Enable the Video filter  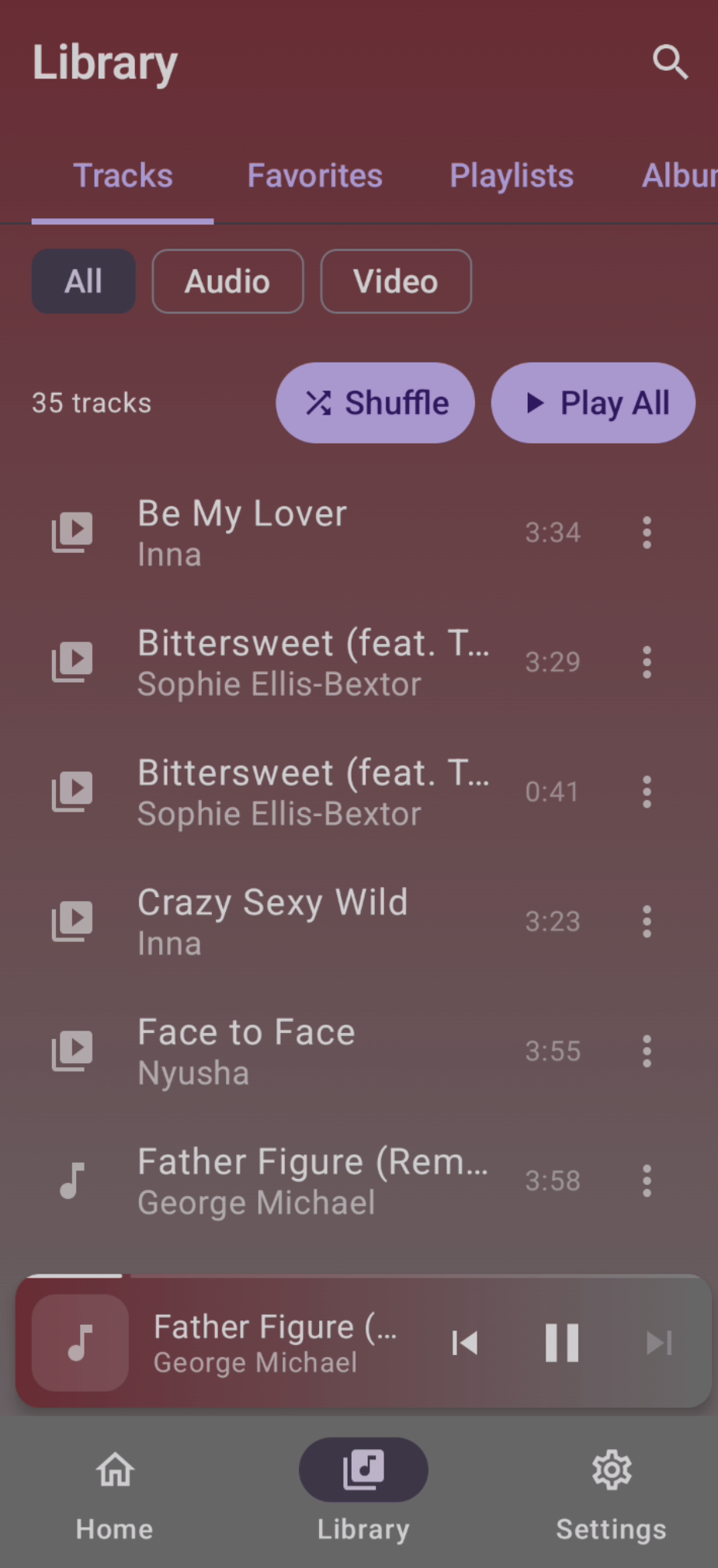click(x=395, y=281)
